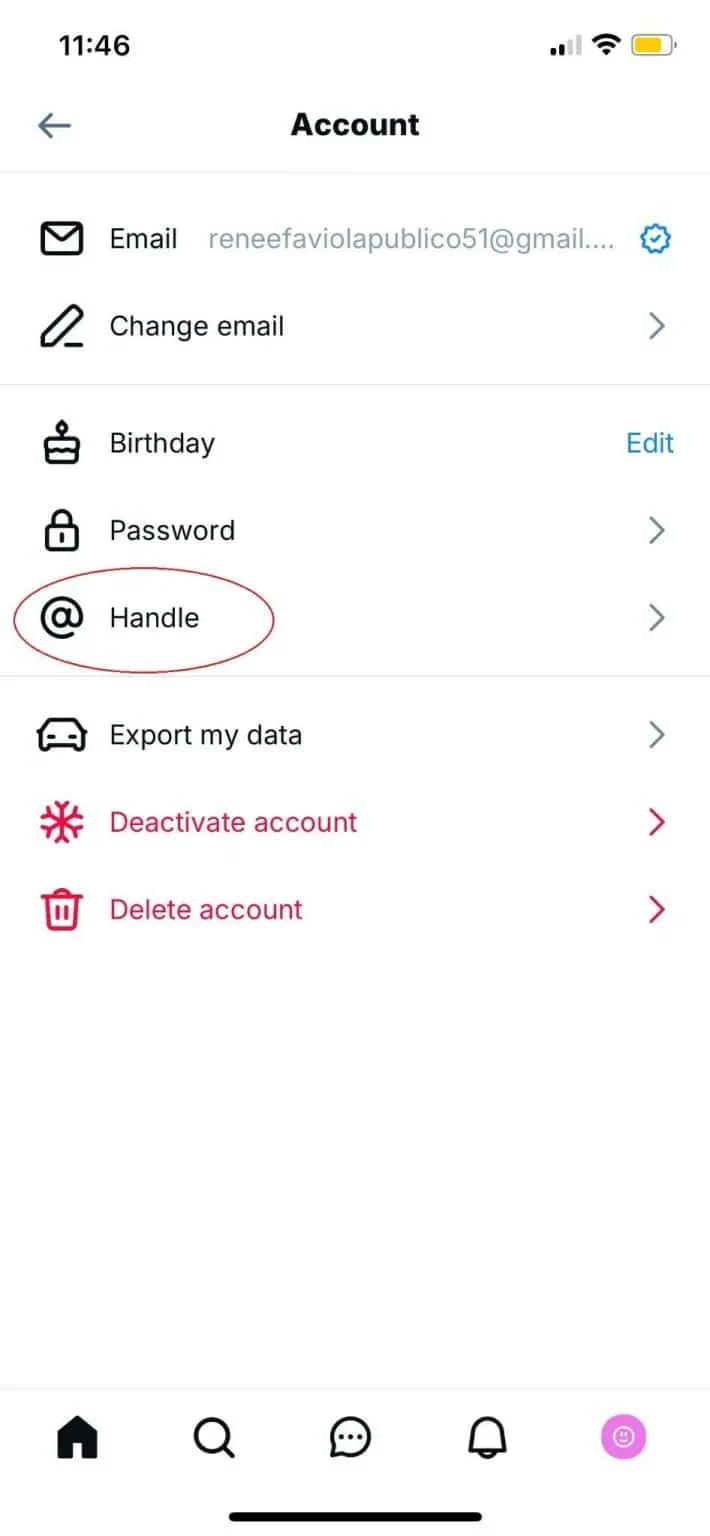The width and height of the screenshot is (710, 1536).
Task: Go back from the Account screen
Action: pyautogui.click(x=54, y=125)
